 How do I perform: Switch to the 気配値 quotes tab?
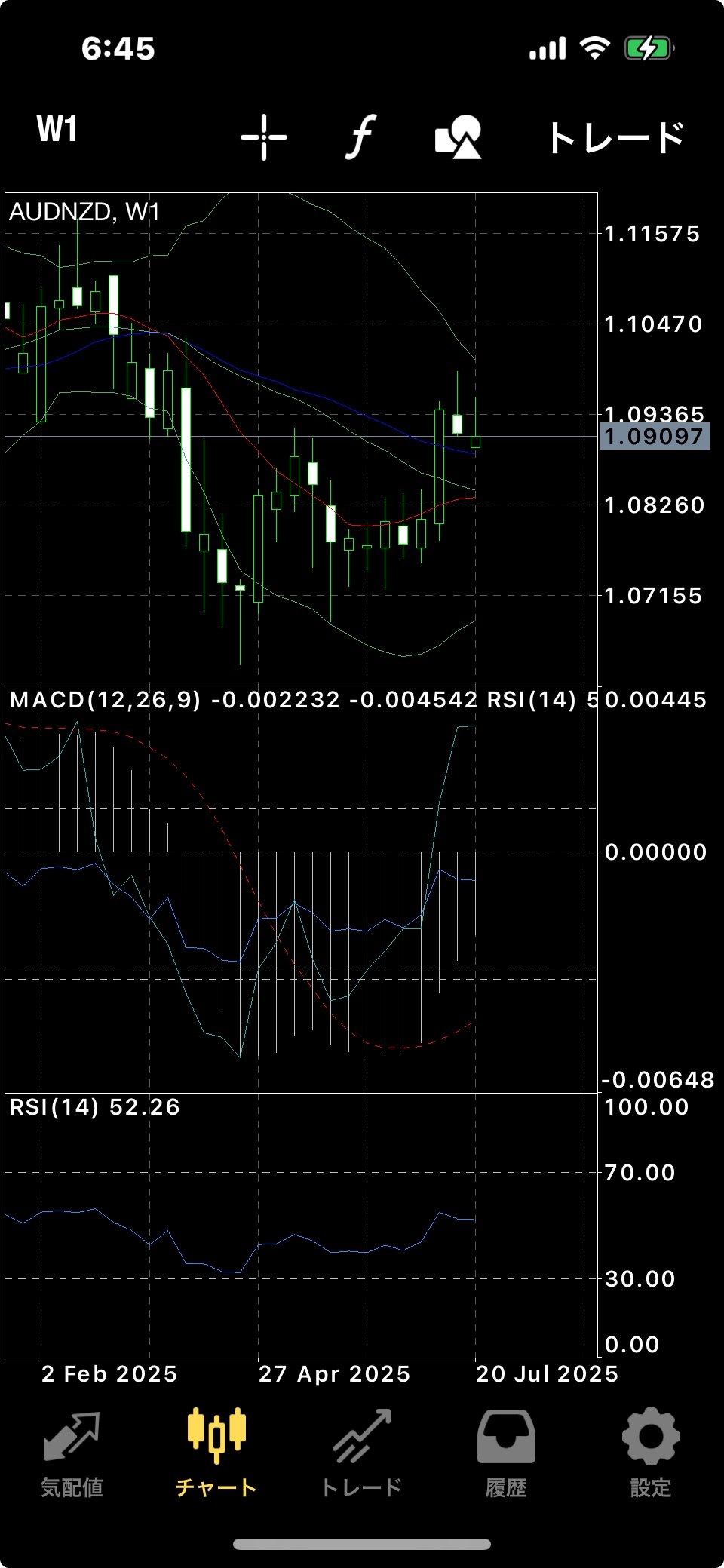(72, 1454)
